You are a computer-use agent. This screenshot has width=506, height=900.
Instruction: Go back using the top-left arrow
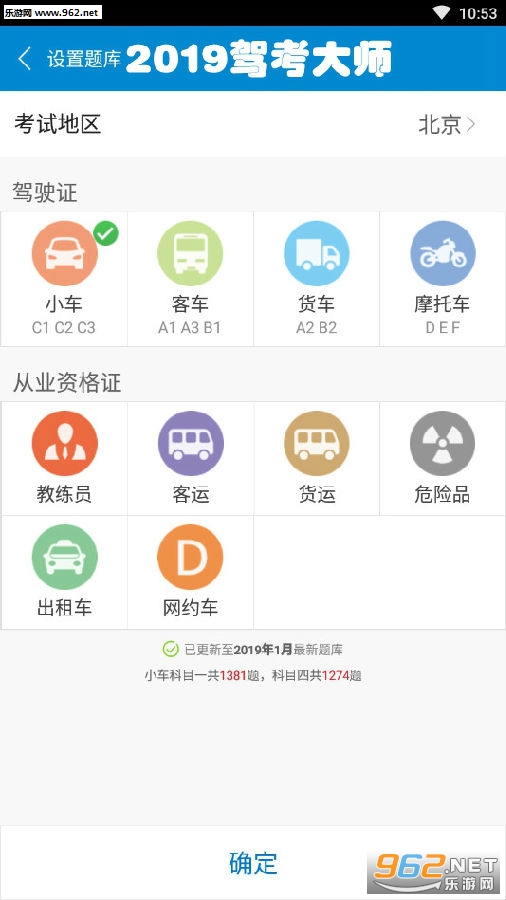click(24, 59)
